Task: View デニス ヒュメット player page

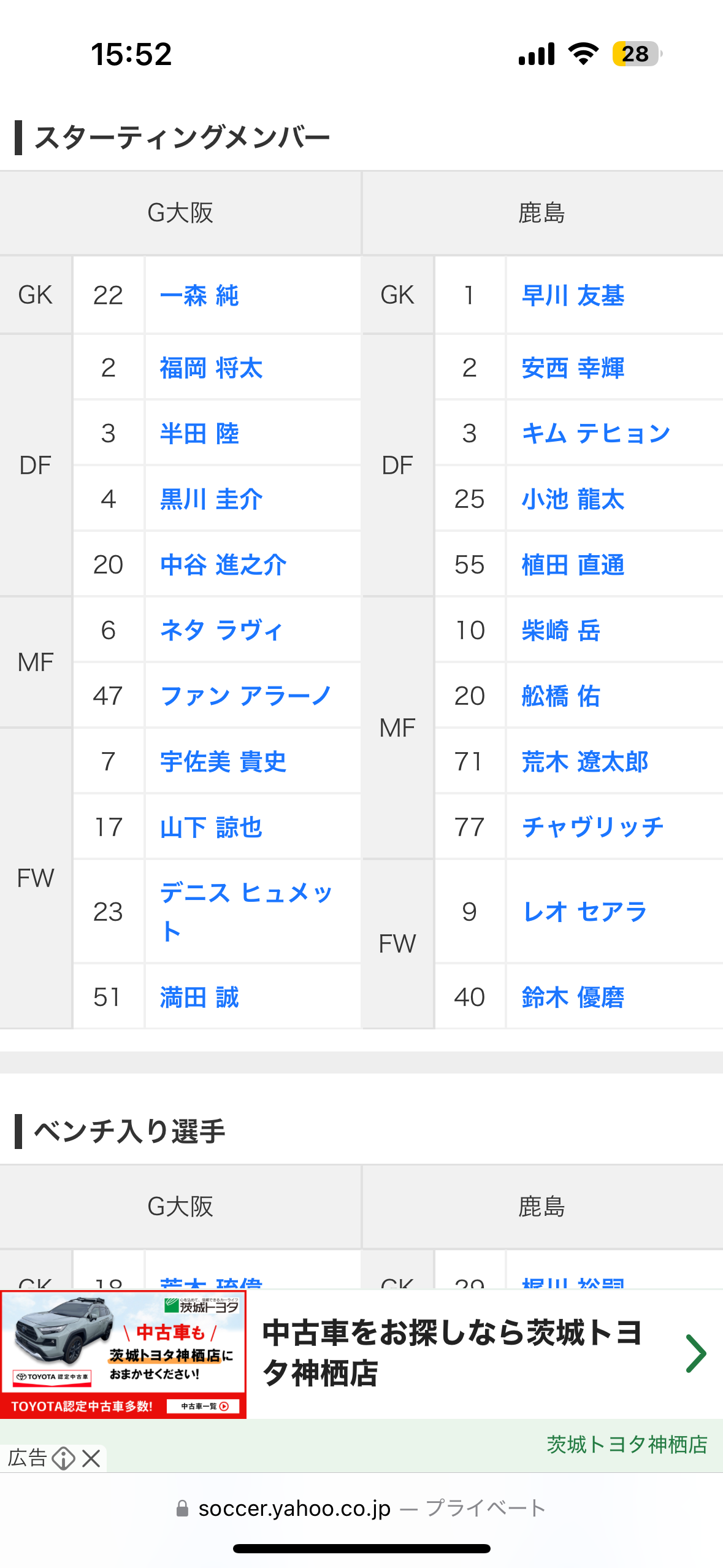Action: pos(246,912)
